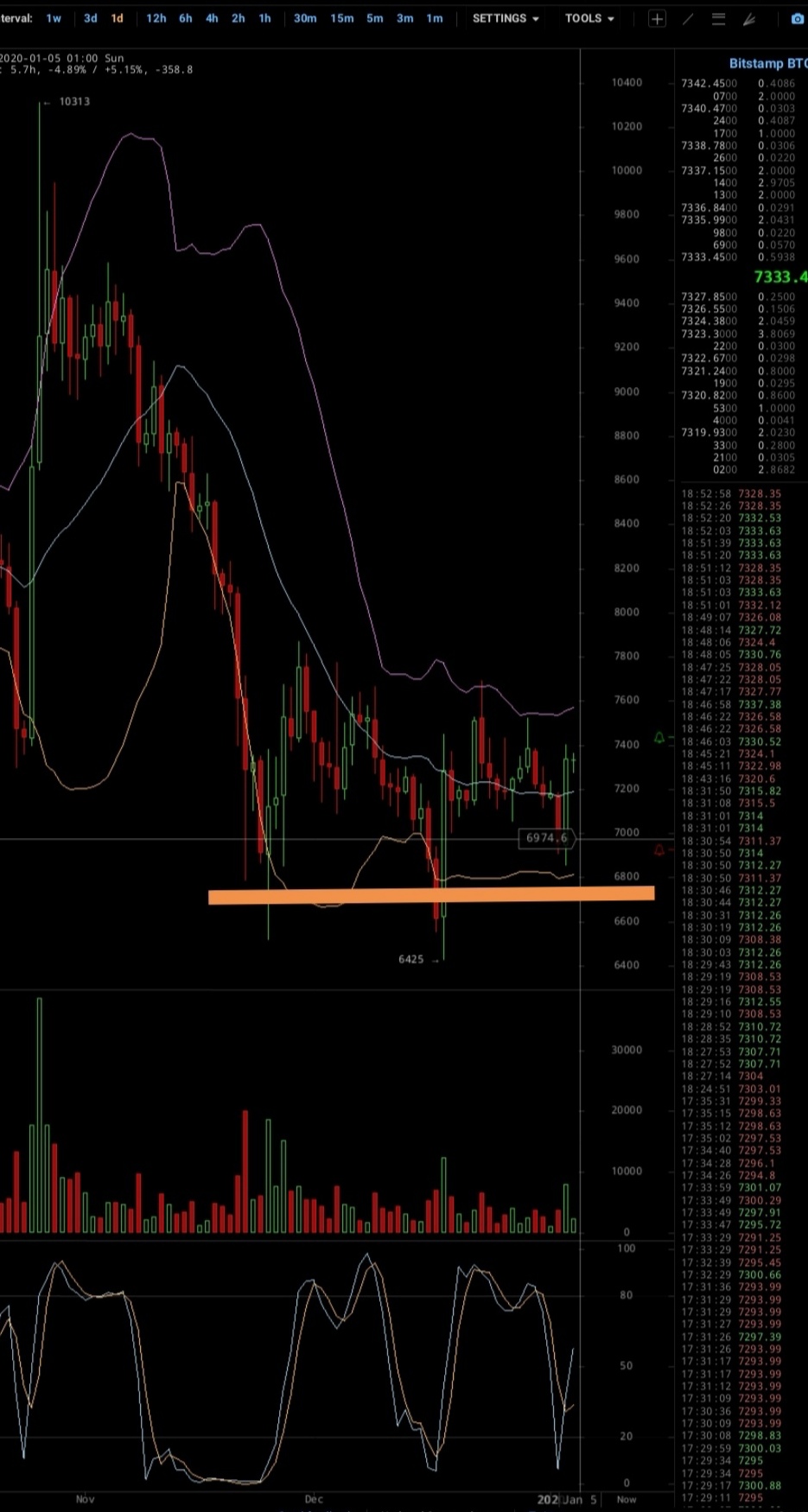808x1512 pixels.
Task: Select the 15m interval
Action: (341, 18)
